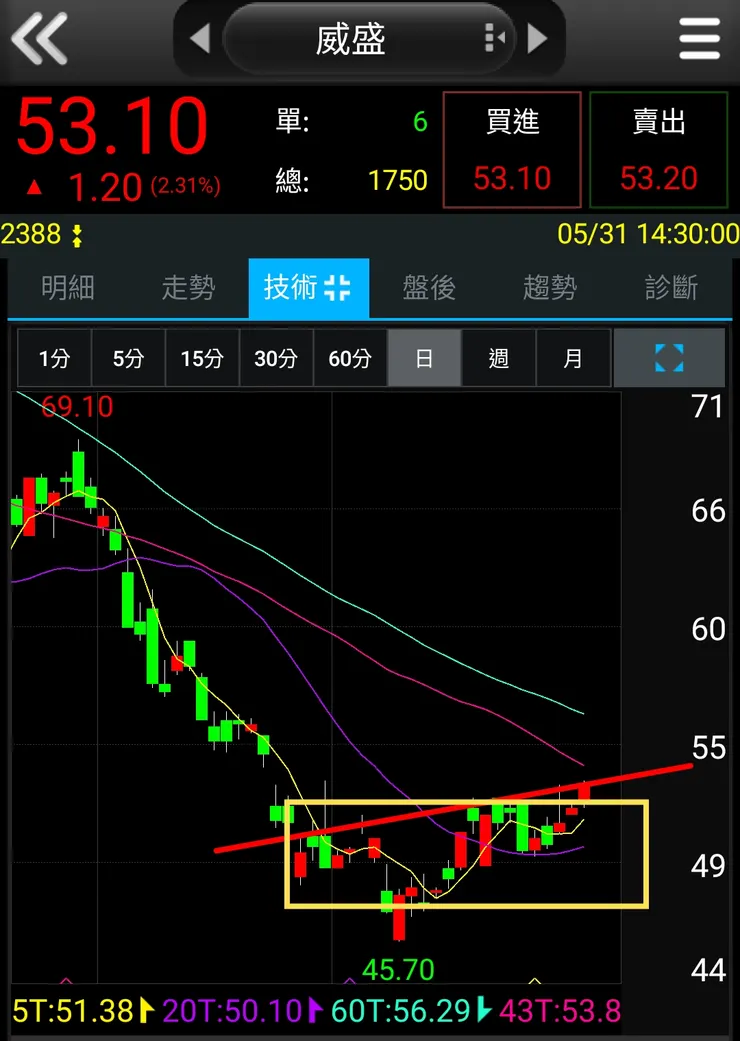Image resolution: width=740 pixels, height=1041 pixels.
Task: Open the hamburger menu
Action: pyautogui.click(x=699, y=39)
